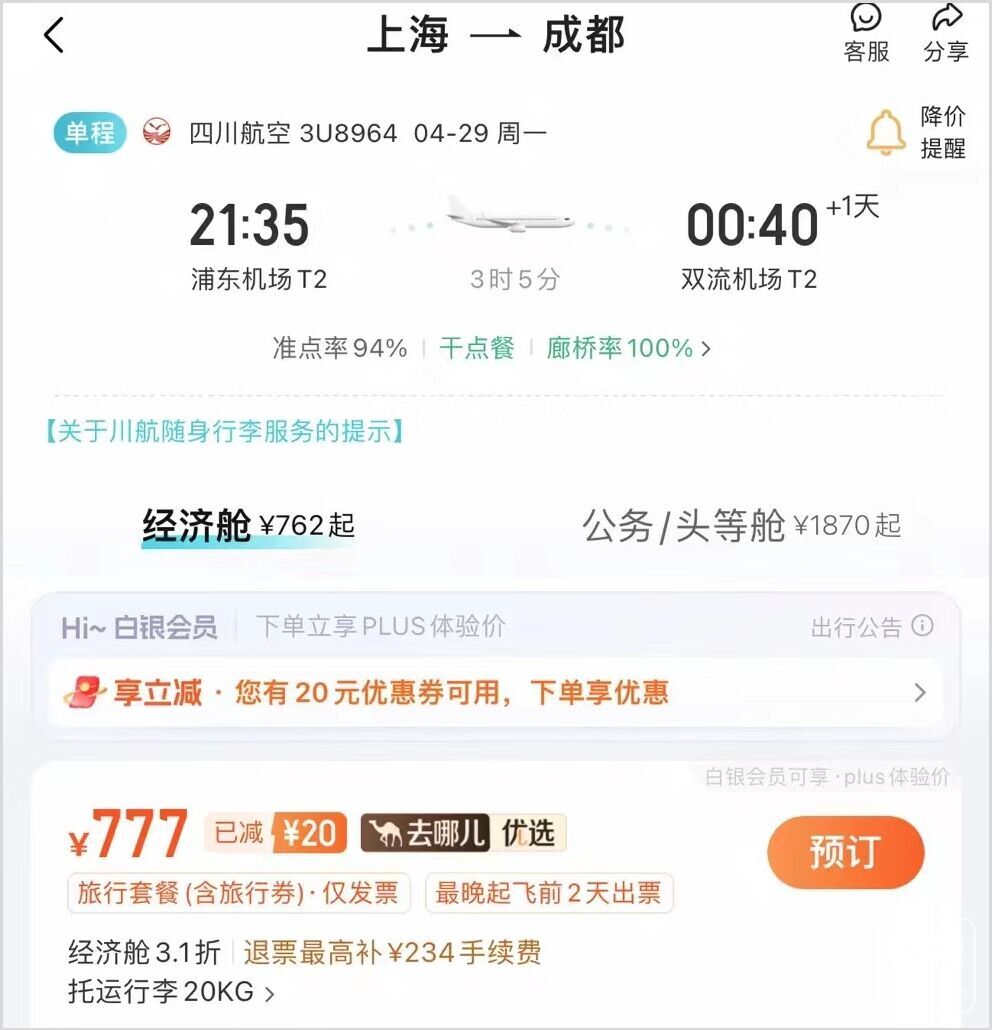The height and width of the screenshot is (1030, 992).
Task: Contact customer service (客服)
Action: click(866, 33)
